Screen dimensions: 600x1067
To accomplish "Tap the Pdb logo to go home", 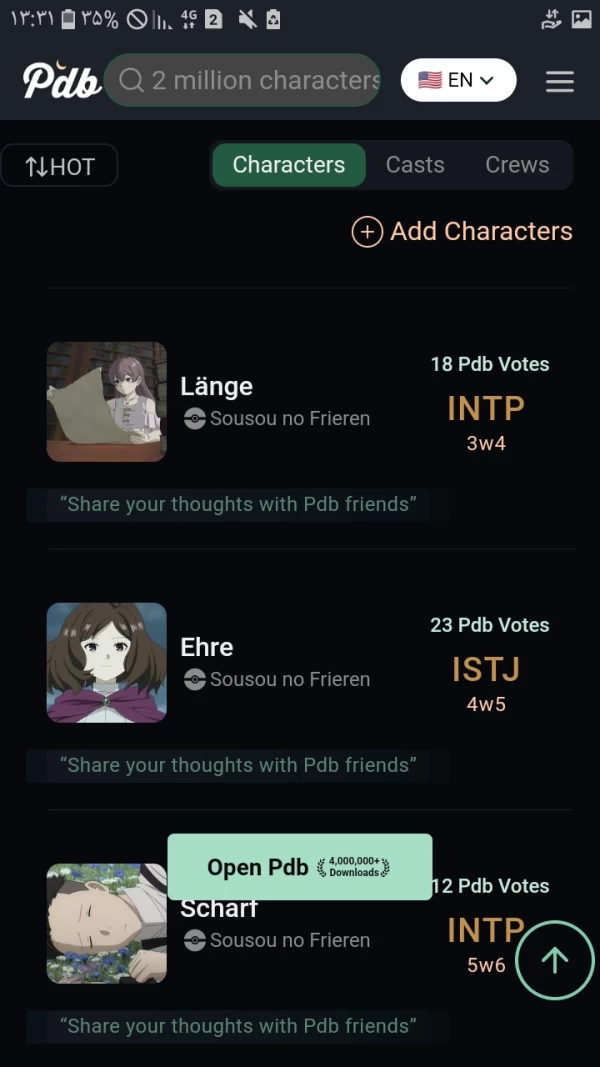I will (x=62, y=80).
